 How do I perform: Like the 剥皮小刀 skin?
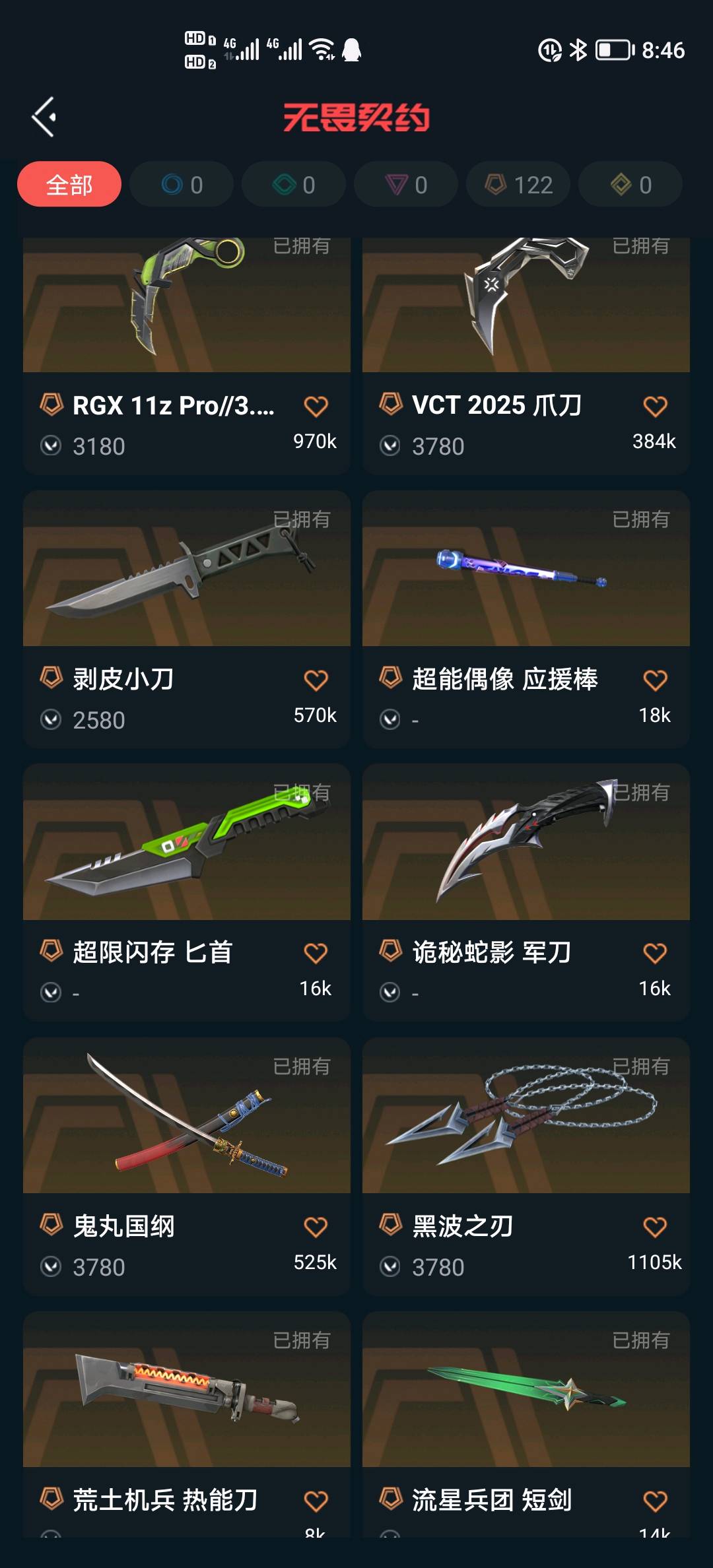coord(316,680)
